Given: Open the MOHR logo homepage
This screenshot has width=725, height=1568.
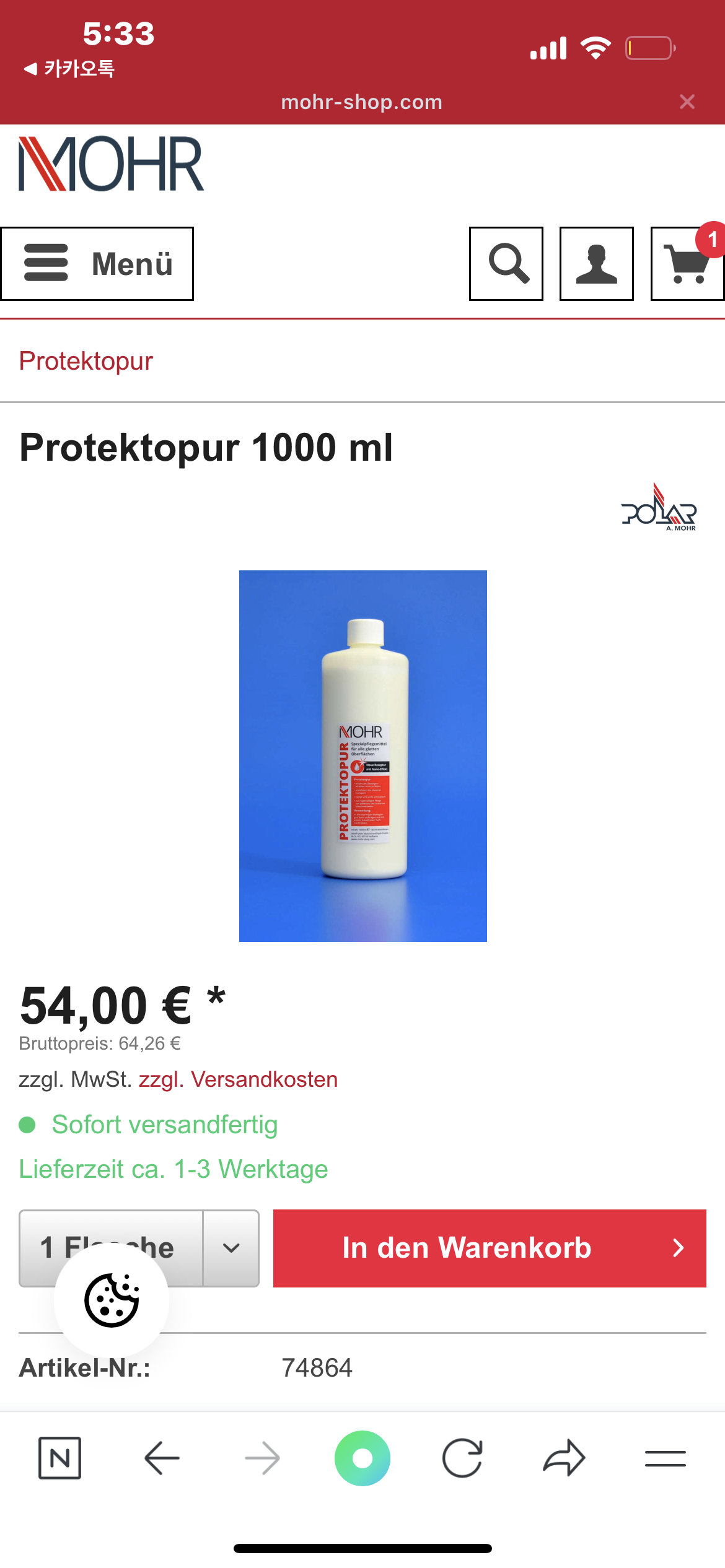Looking at the screenshot, I should (x=111, y=163).
